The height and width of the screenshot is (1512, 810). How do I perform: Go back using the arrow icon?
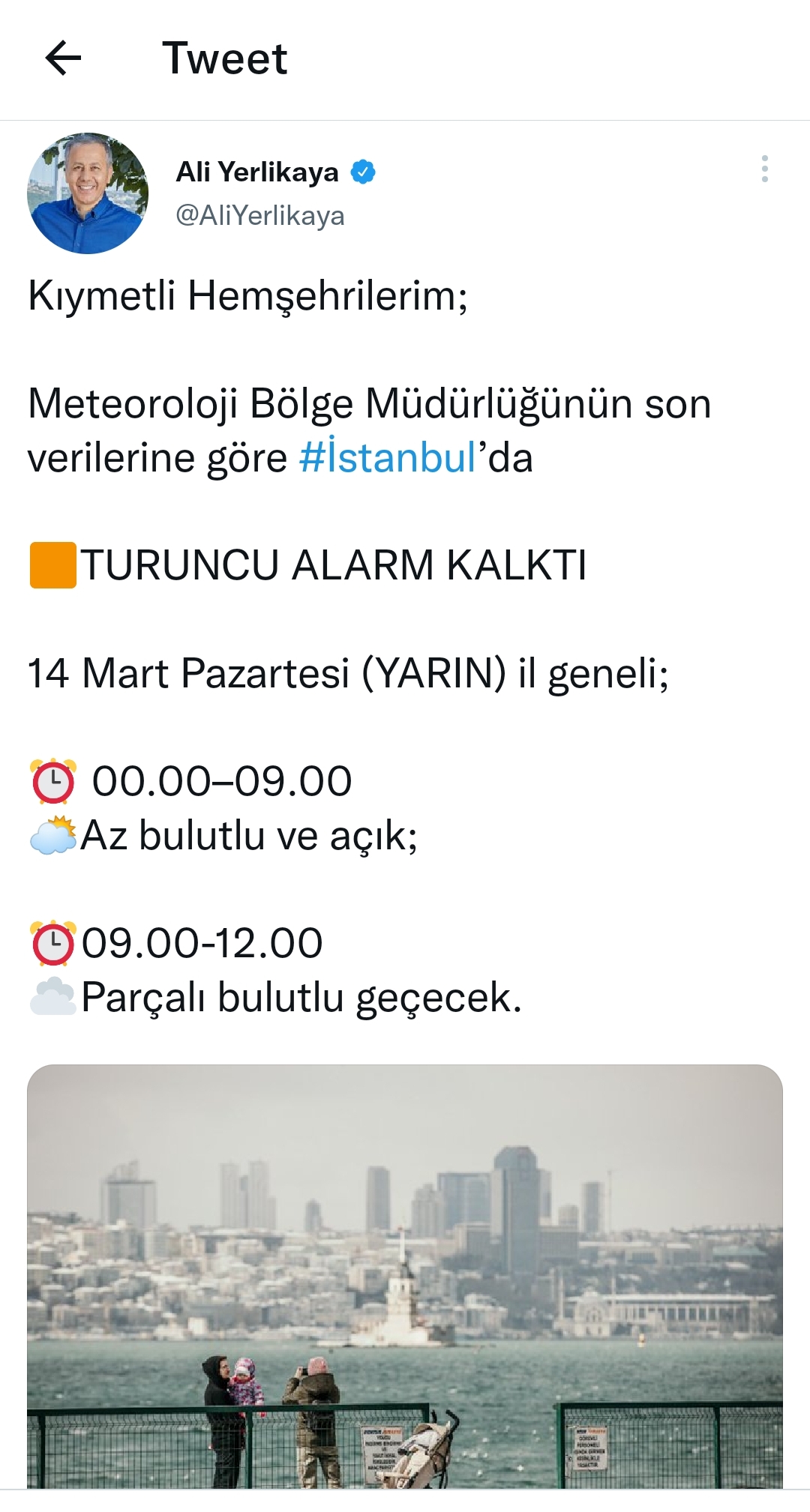(63, 58)
